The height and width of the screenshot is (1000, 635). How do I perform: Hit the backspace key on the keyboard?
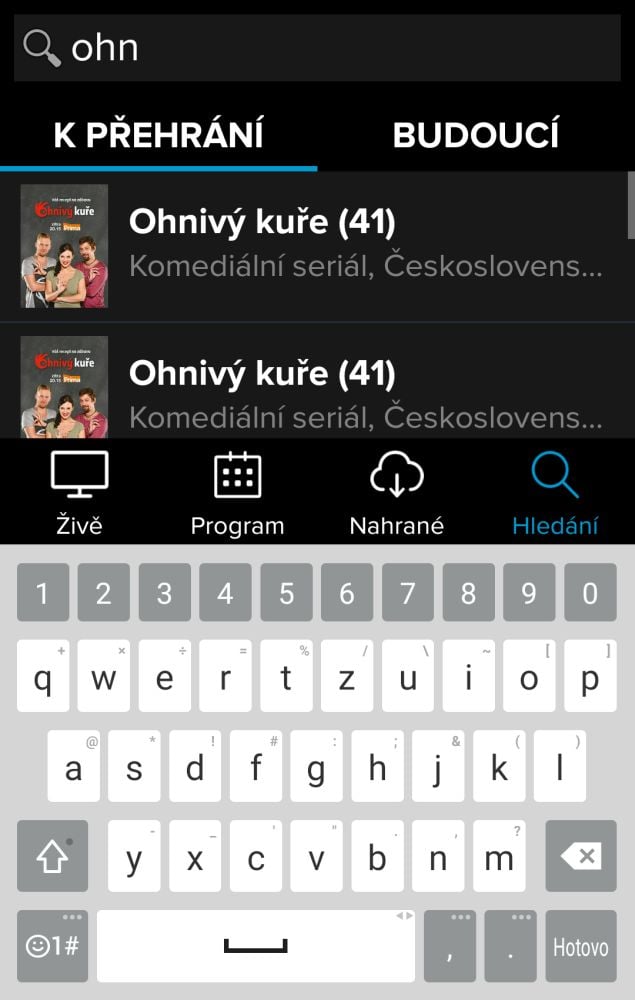[x=580, y=856]
